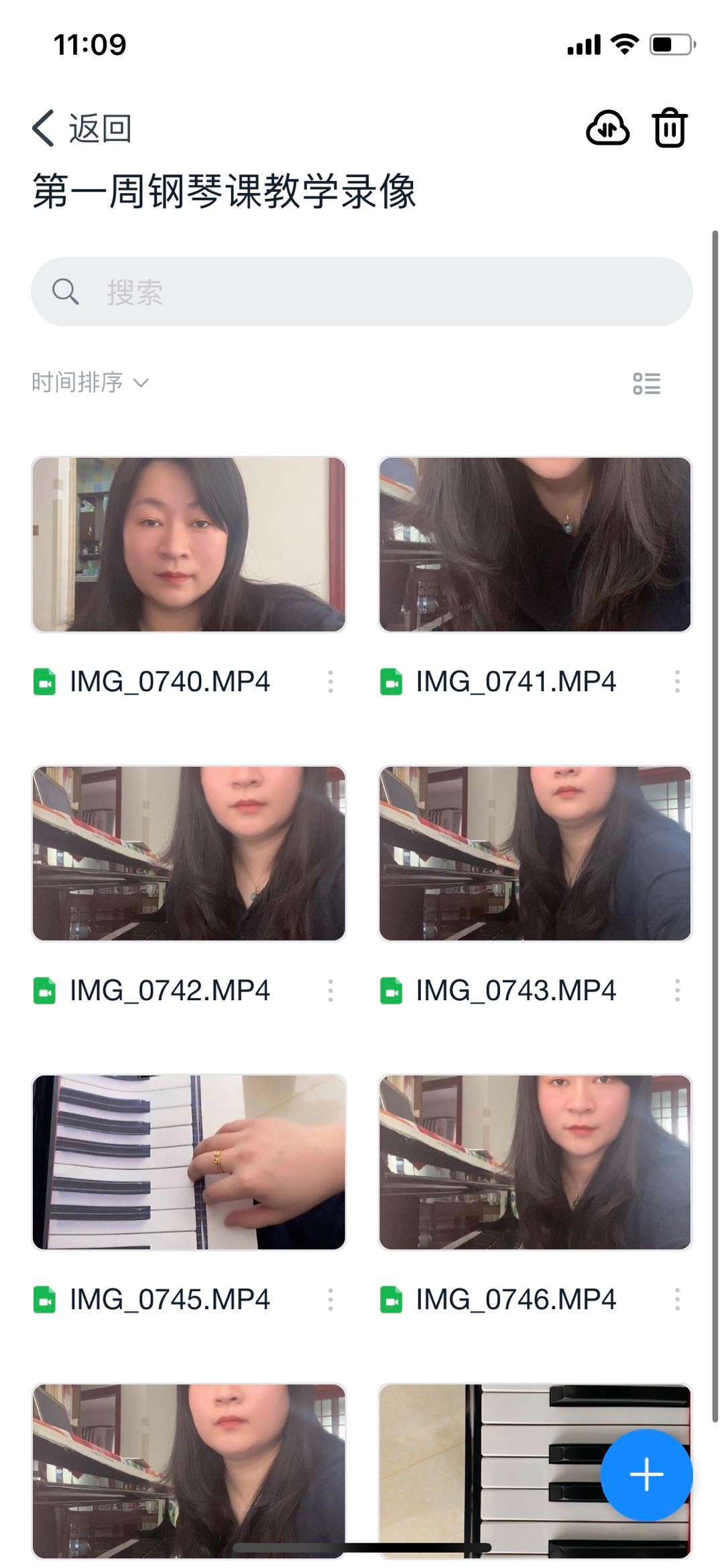Screen dimensions: 724x1568
Task: Focus the 搜索 search field
Action: (x=361, y=292)
